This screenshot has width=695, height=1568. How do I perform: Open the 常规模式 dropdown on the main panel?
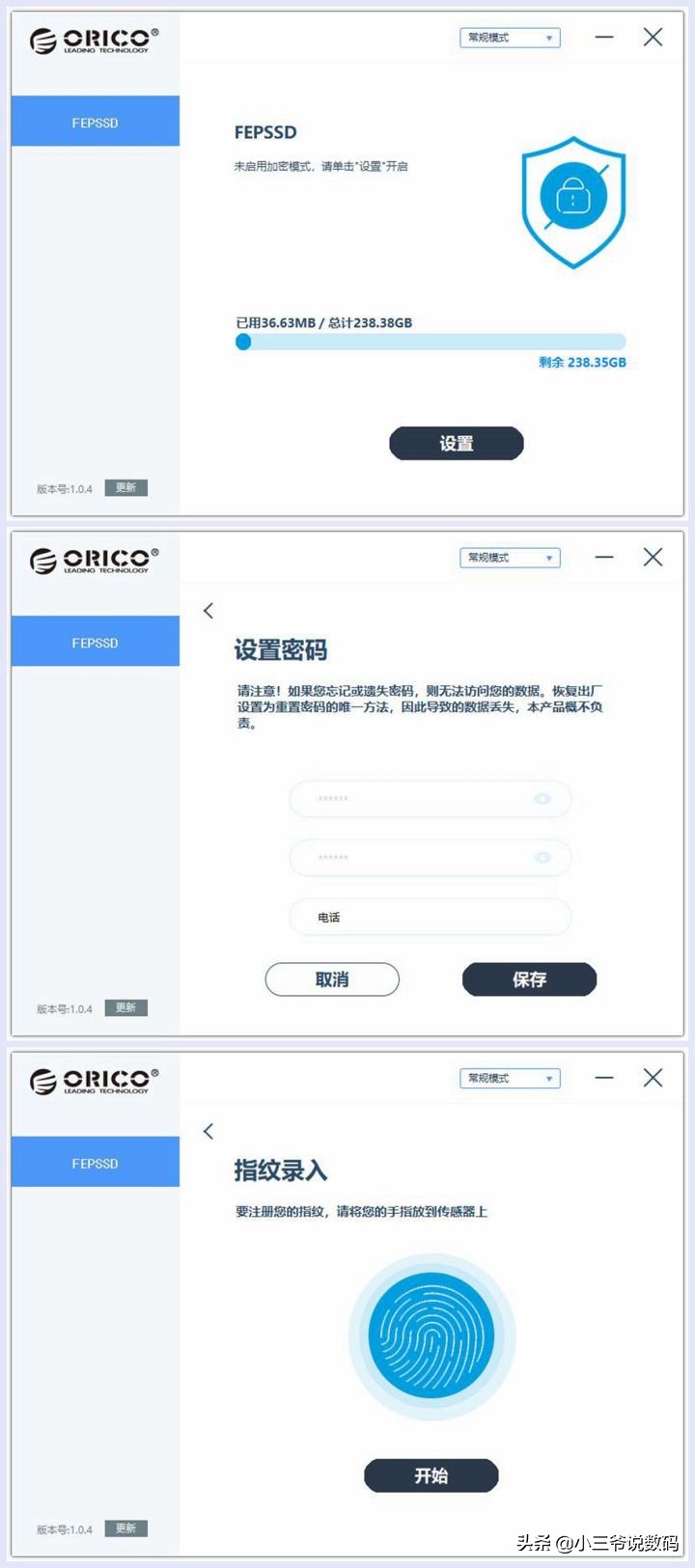pos(509,38)
